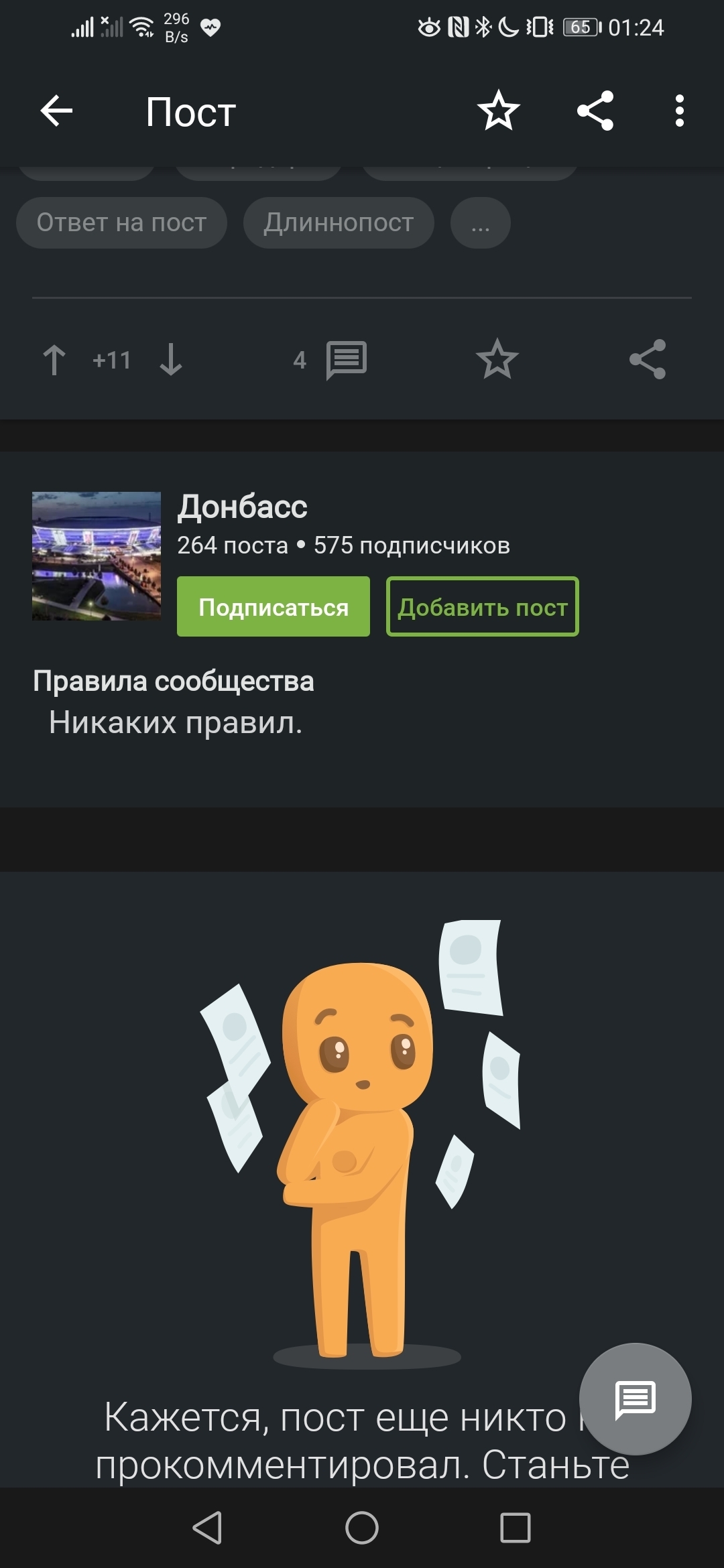
Task: Add the post to favorites with the star below the tags
Action: pyautogui.click(x=497, y=360)
